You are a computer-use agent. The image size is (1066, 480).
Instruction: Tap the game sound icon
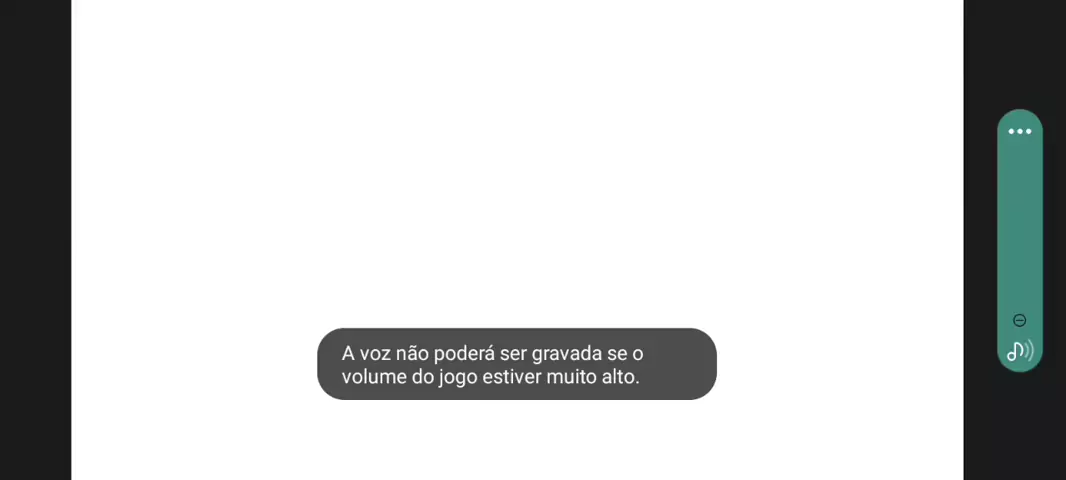pos(1019,351)
